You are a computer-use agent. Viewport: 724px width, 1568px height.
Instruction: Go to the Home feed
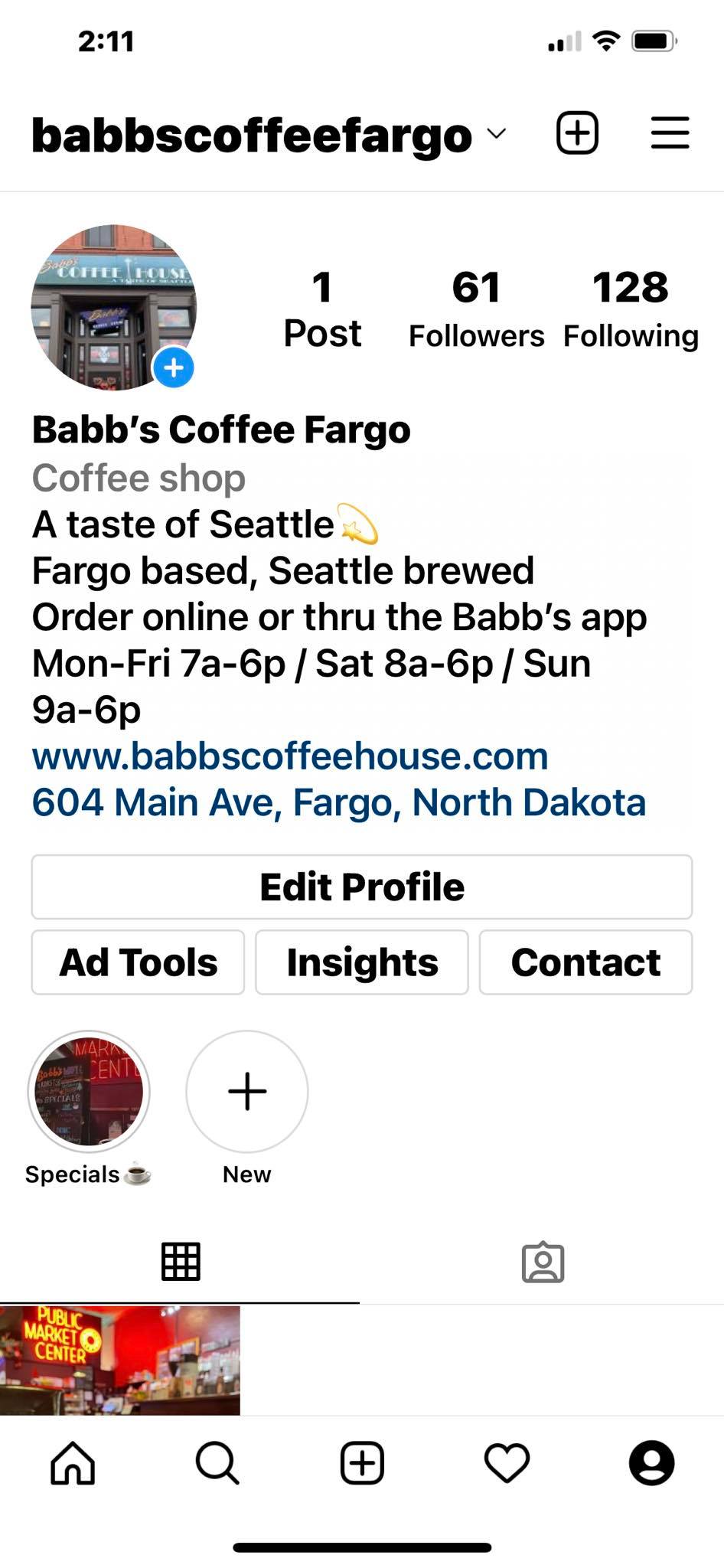pyautogui.click(x=73, y=1463)
